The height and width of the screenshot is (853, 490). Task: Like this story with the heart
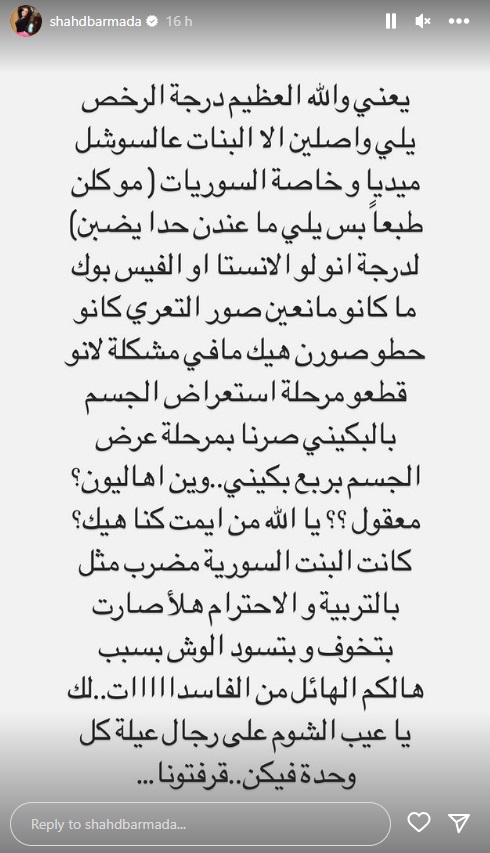click(419, 822)
